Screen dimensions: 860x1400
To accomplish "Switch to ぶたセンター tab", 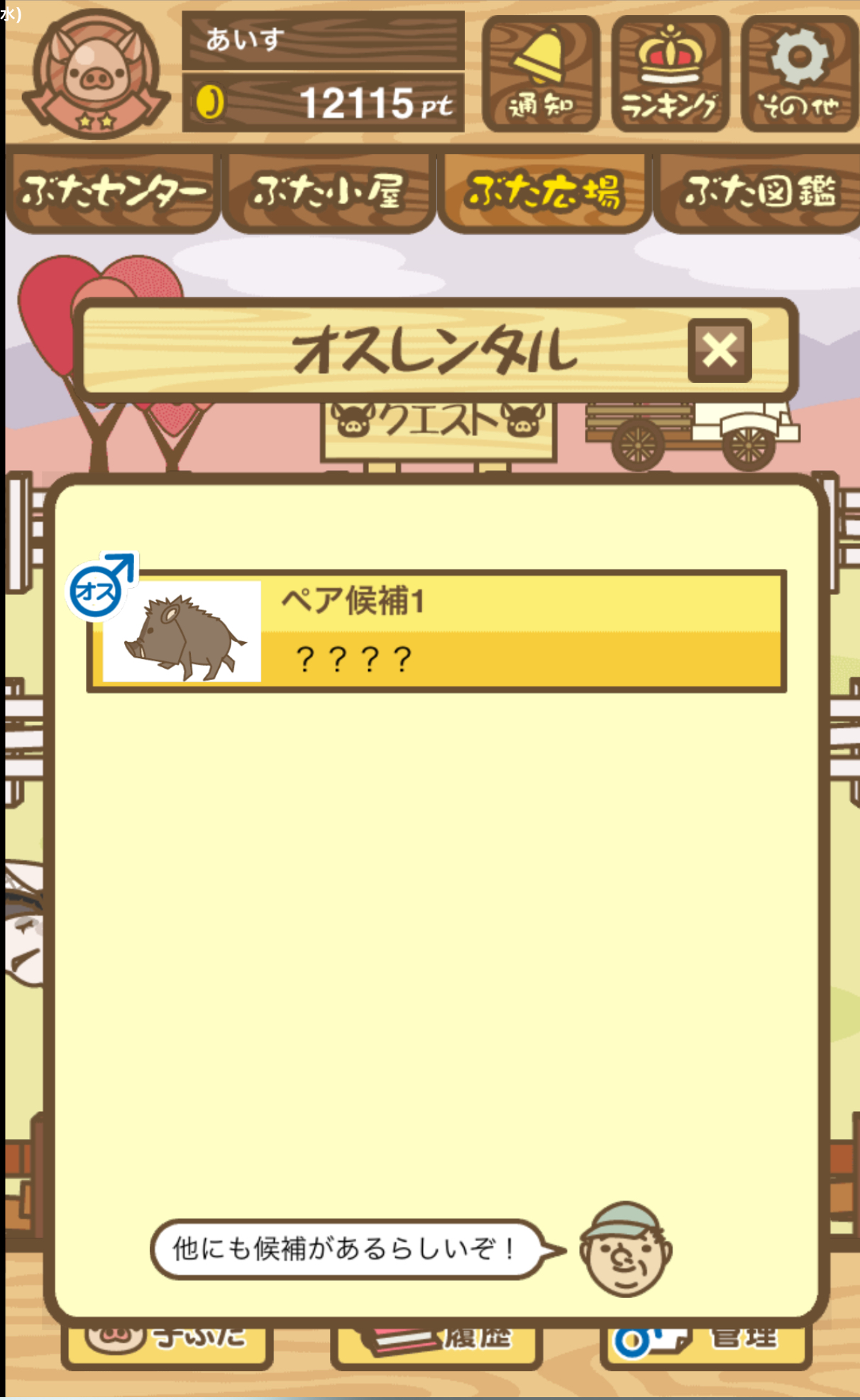I will coord(113,191).
